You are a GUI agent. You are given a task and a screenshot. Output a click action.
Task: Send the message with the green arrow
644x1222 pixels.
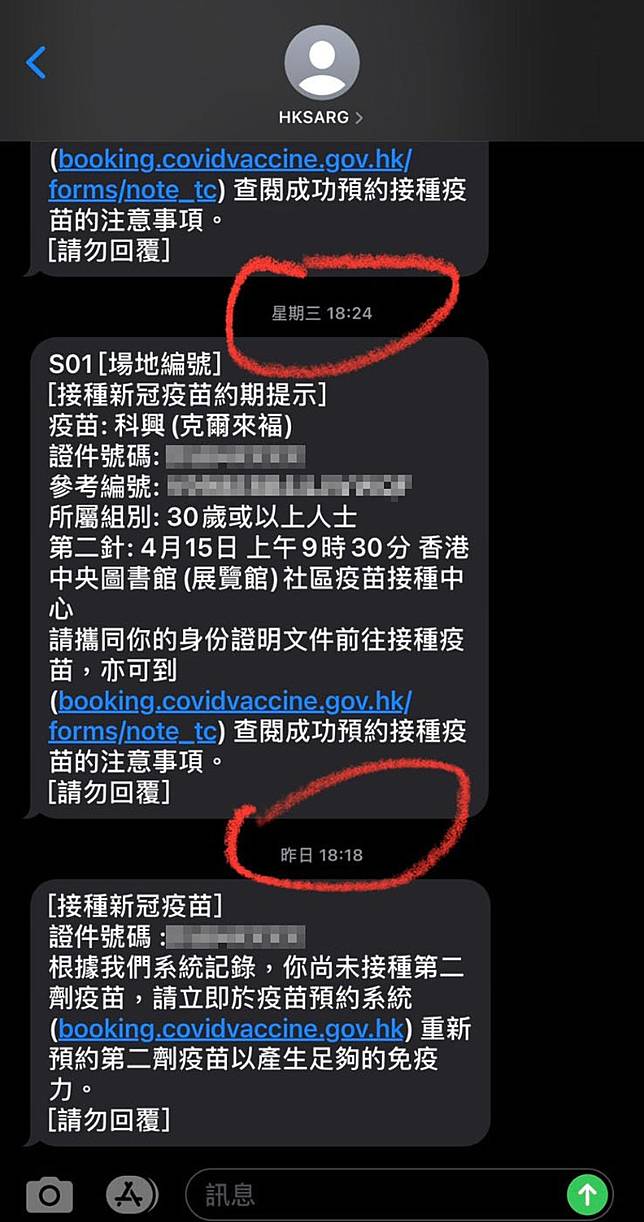[x=587, y=1193]
